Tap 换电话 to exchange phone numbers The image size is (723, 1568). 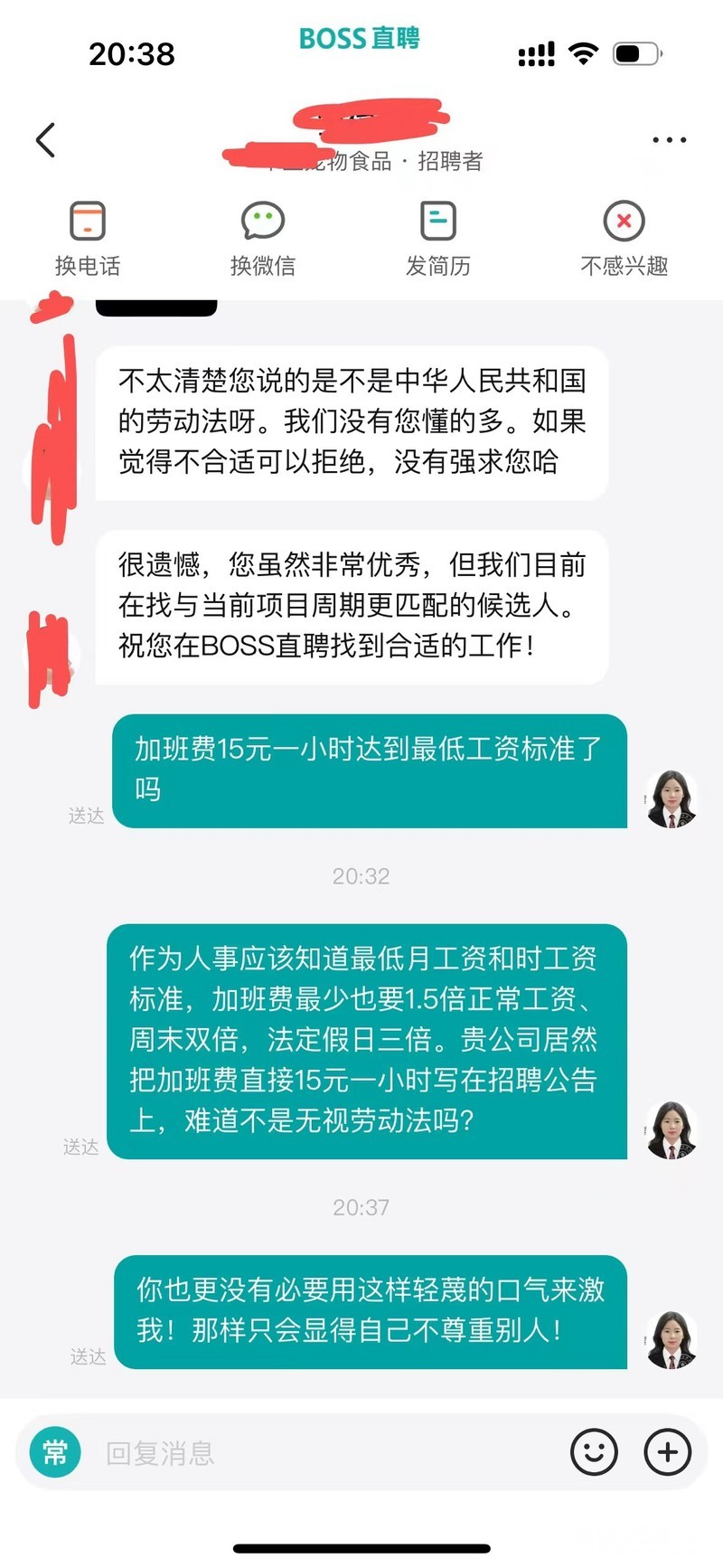pyautogui.click(x=88, y=239)
